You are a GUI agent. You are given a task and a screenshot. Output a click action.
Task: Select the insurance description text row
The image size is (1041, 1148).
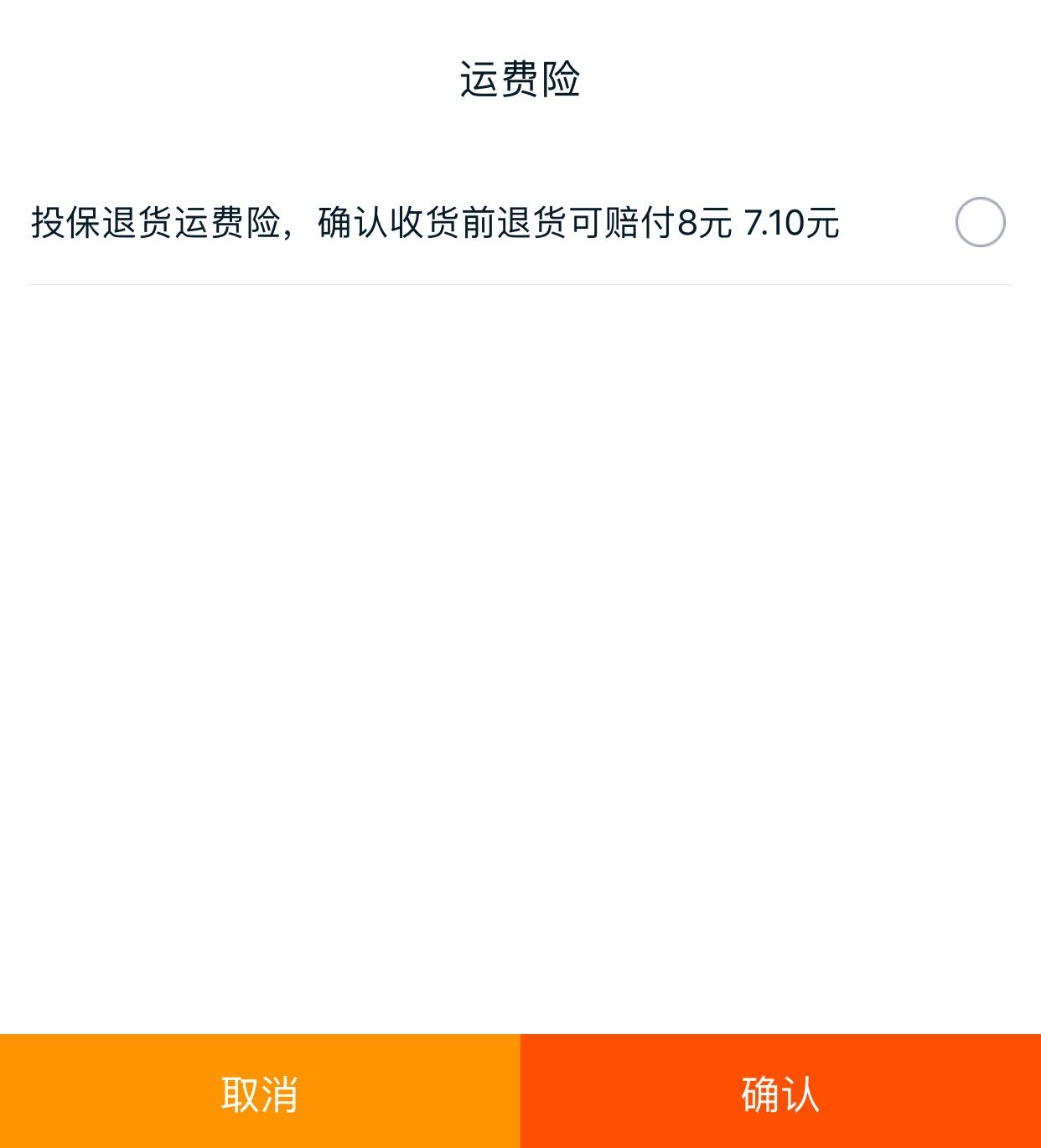point(436,221)
